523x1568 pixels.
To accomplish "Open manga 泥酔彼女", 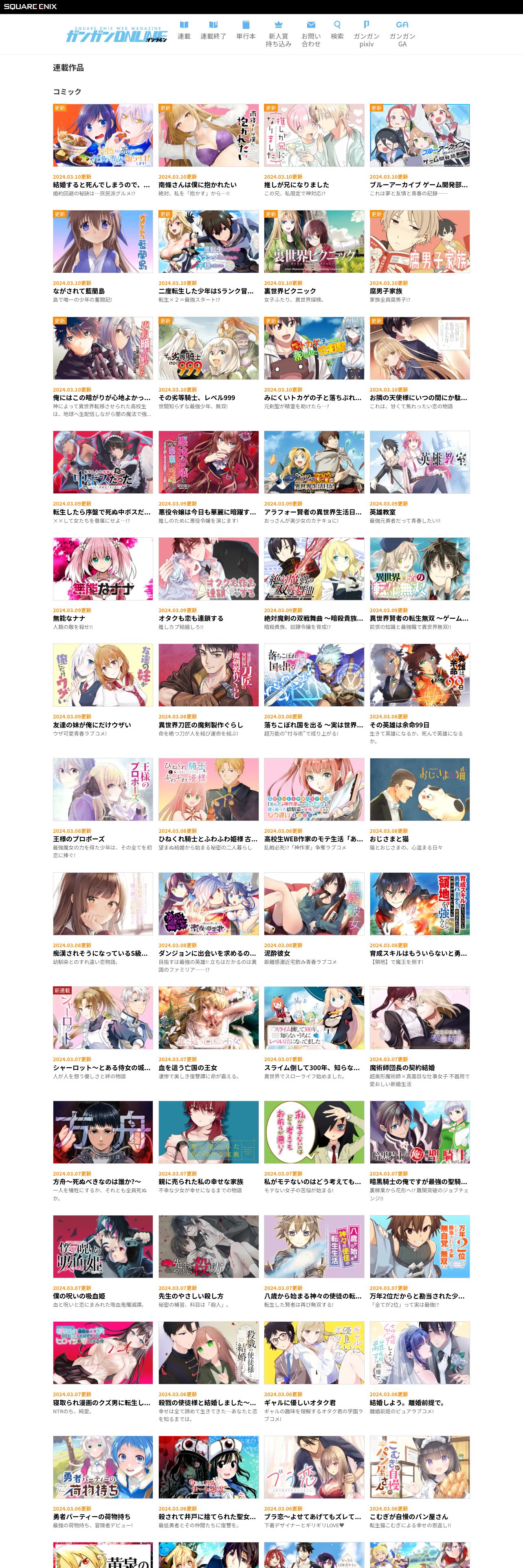I will coord(314,904).
